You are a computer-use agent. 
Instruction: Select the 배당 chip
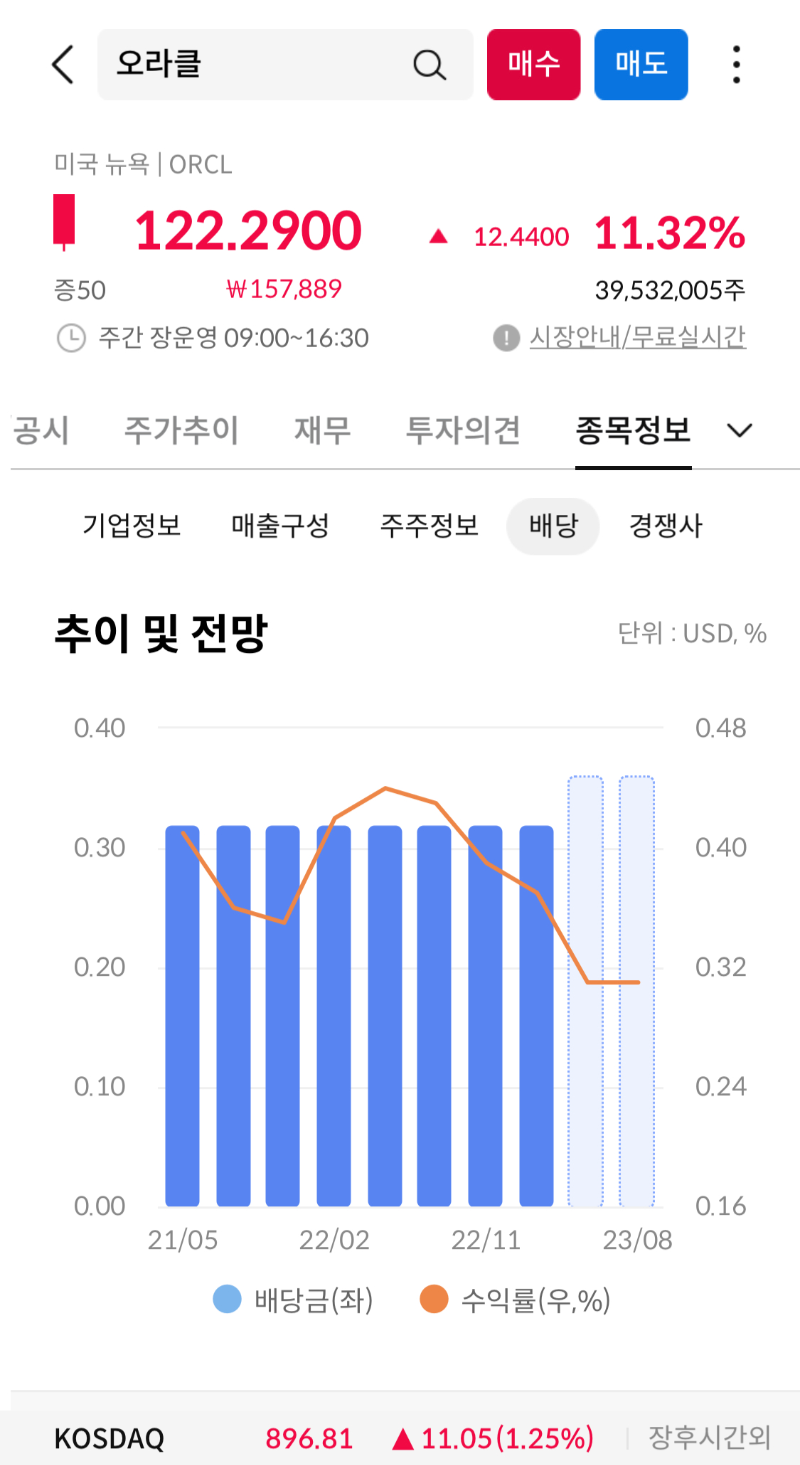[x=553, y=526]
